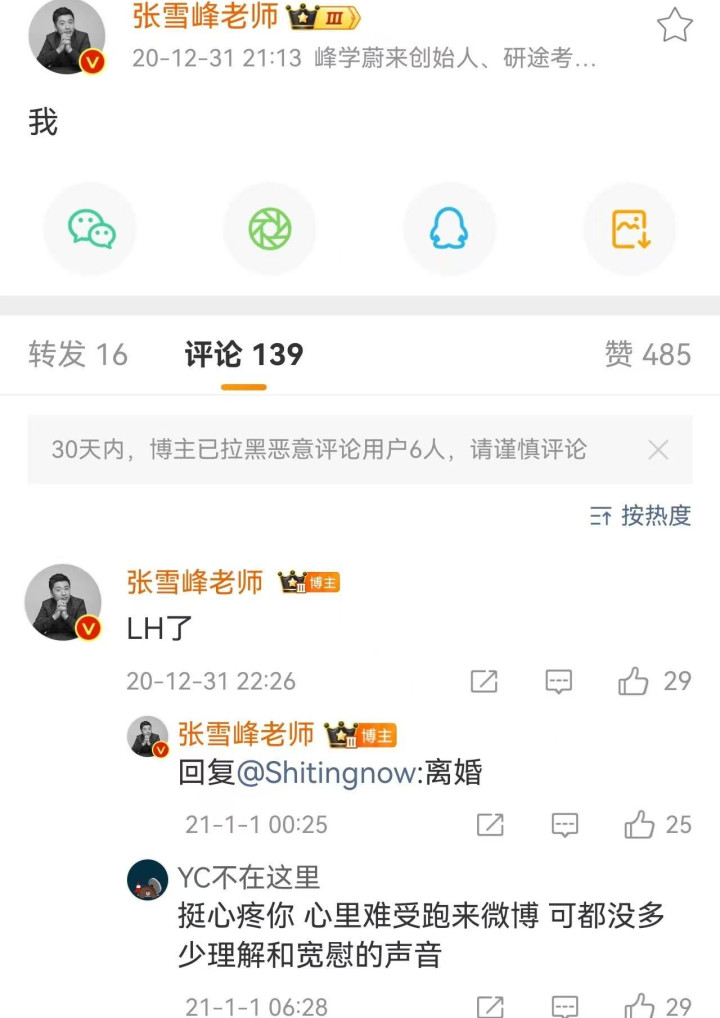Open 张雪峰老师's profile picture in post header

pos(68,38)
